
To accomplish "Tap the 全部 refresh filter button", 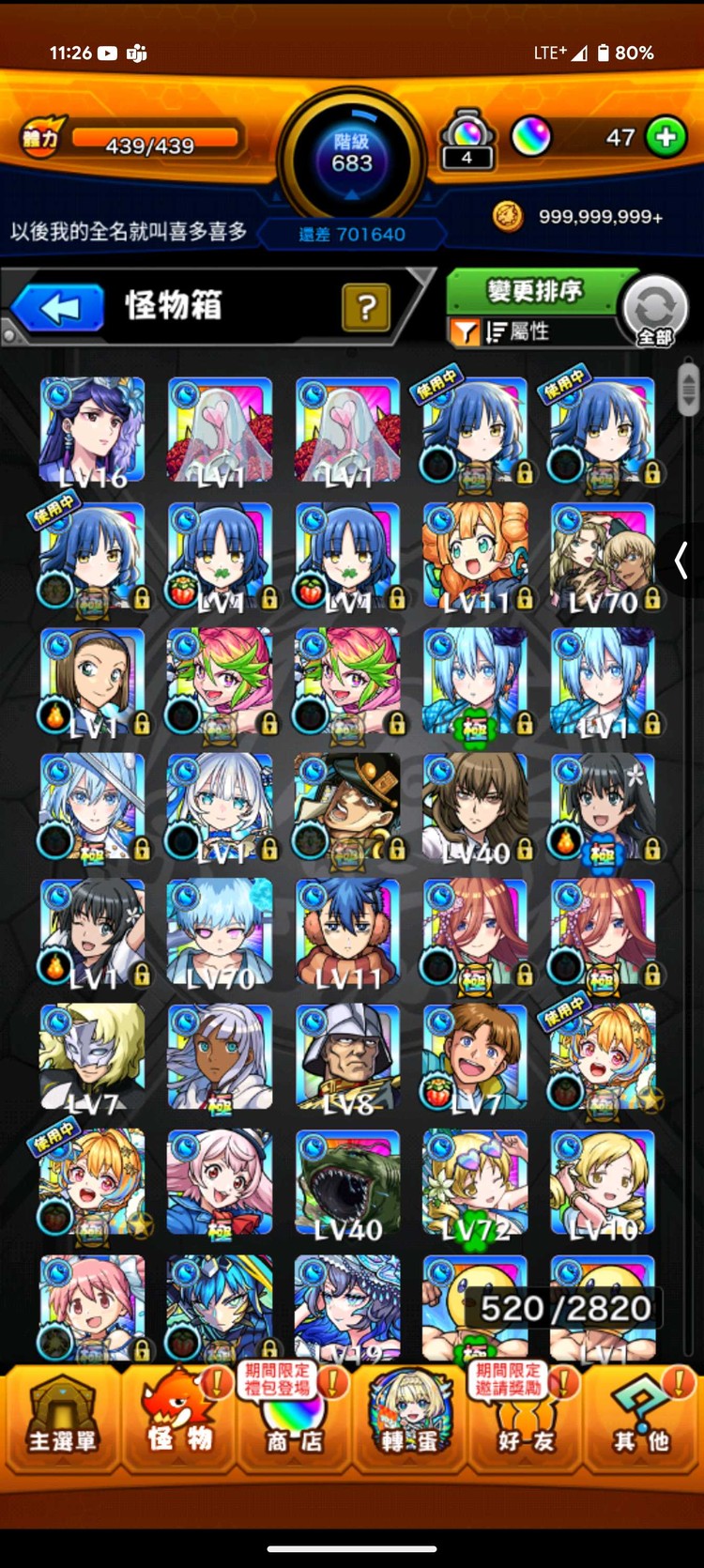I will pos(655,311).
